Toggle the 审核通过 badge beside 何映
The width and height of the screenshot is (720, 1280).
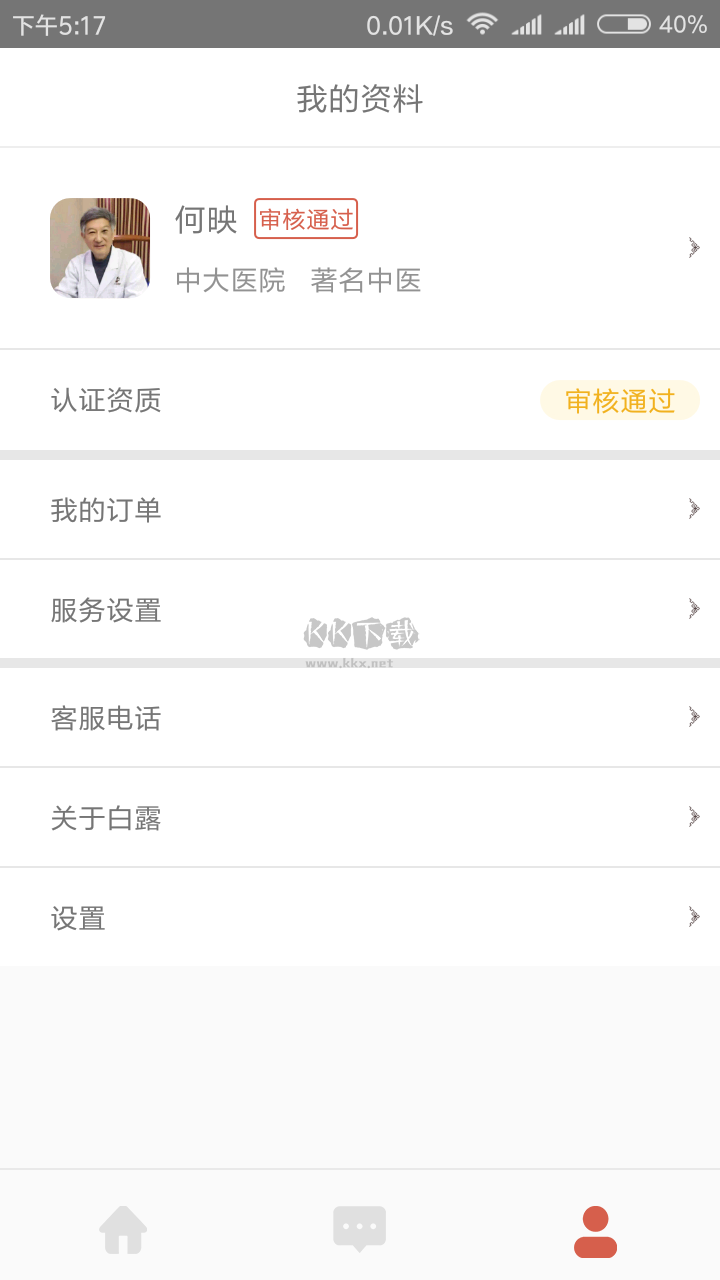pyautogui.click(x=306, y=219)
